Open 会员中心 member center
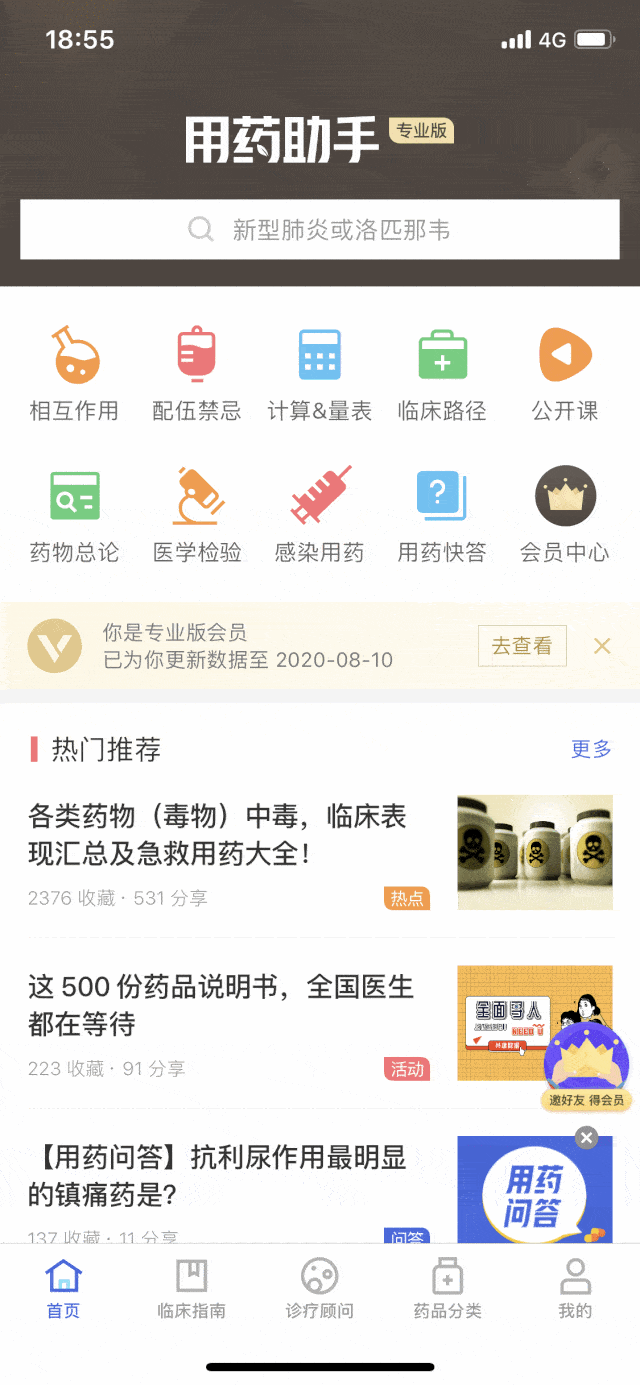Viewport: 640px width, 1385px height. point(565,515)
